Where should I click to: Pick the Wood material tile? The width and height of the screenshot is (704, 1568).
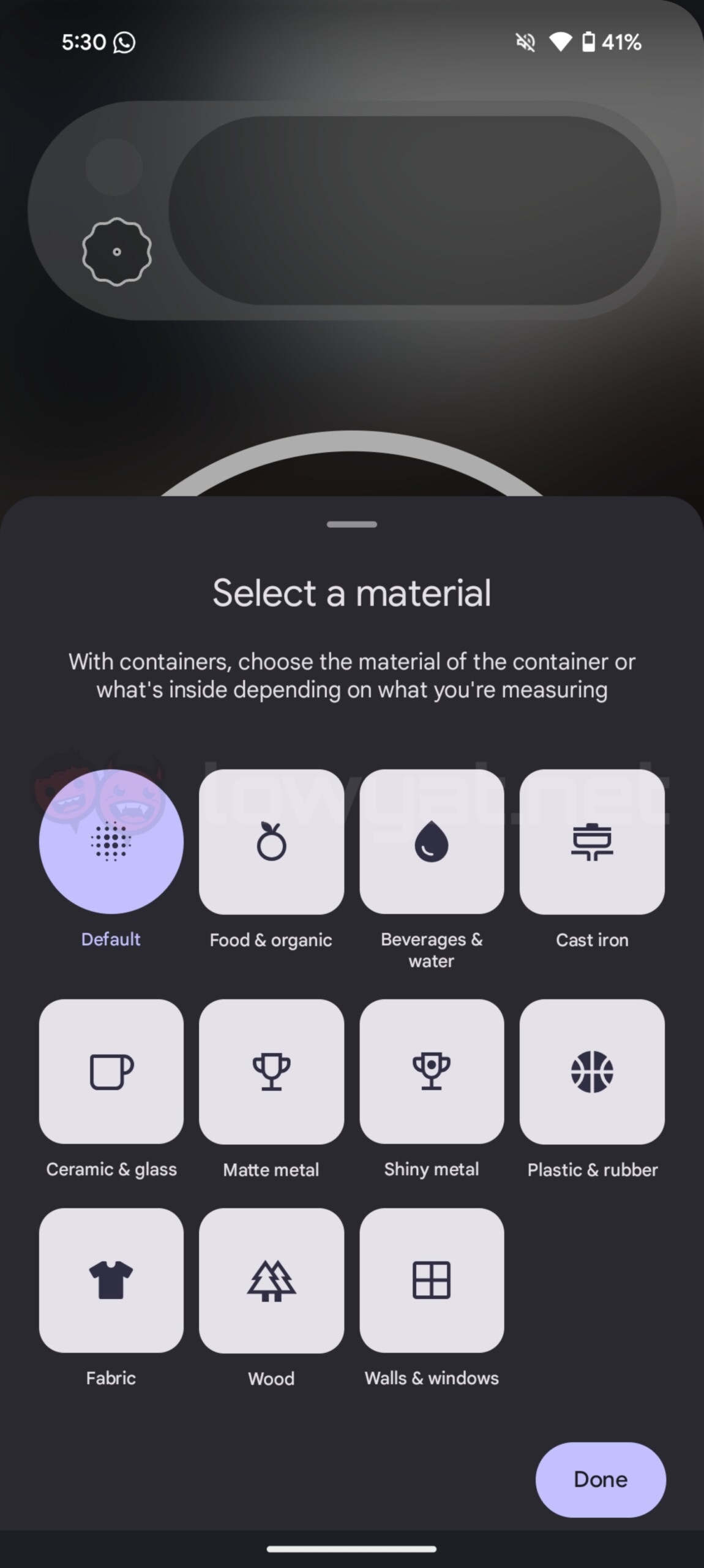click(271, 1280)
